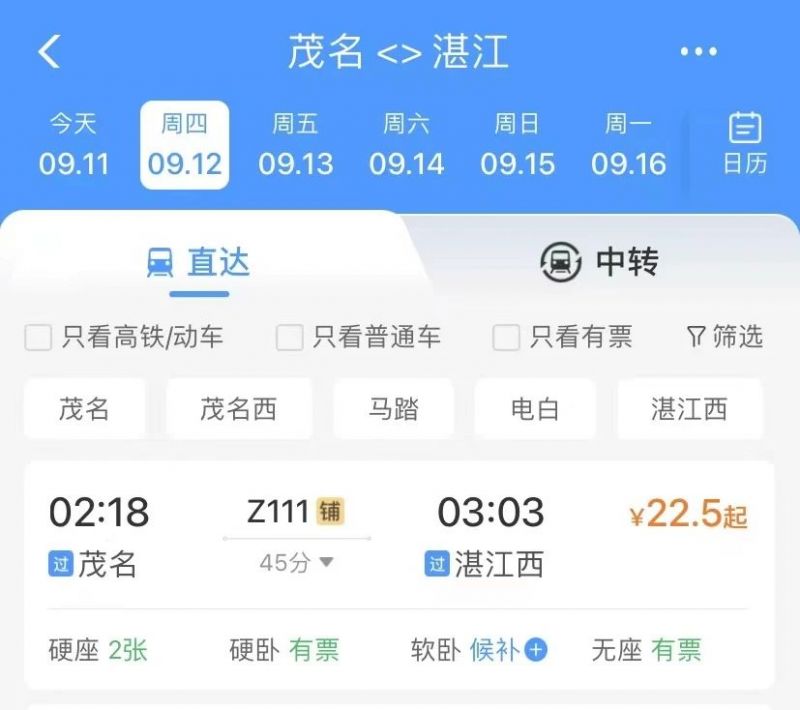The width and height of the screenshot is (800, 710).
Task: Select 周五 09.13 date
Action: coord(295,145)
